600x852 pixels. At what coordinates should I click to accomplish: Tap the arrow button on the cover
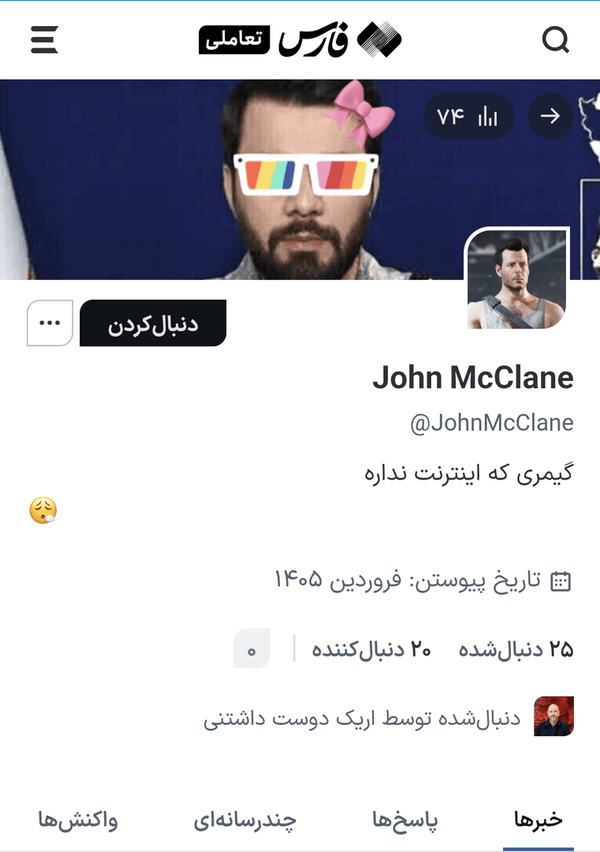tap(550, 116)
